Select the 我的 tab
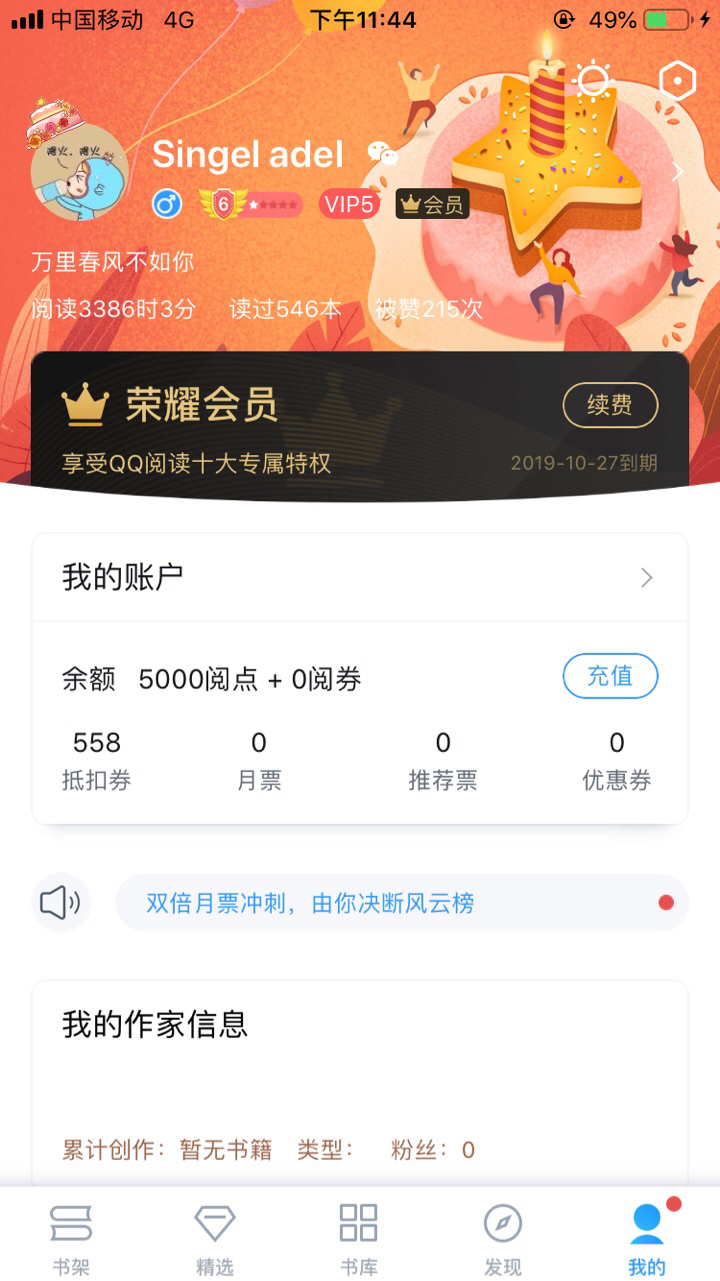This screenshot has height=1281, width=720. coord(647,1240)
